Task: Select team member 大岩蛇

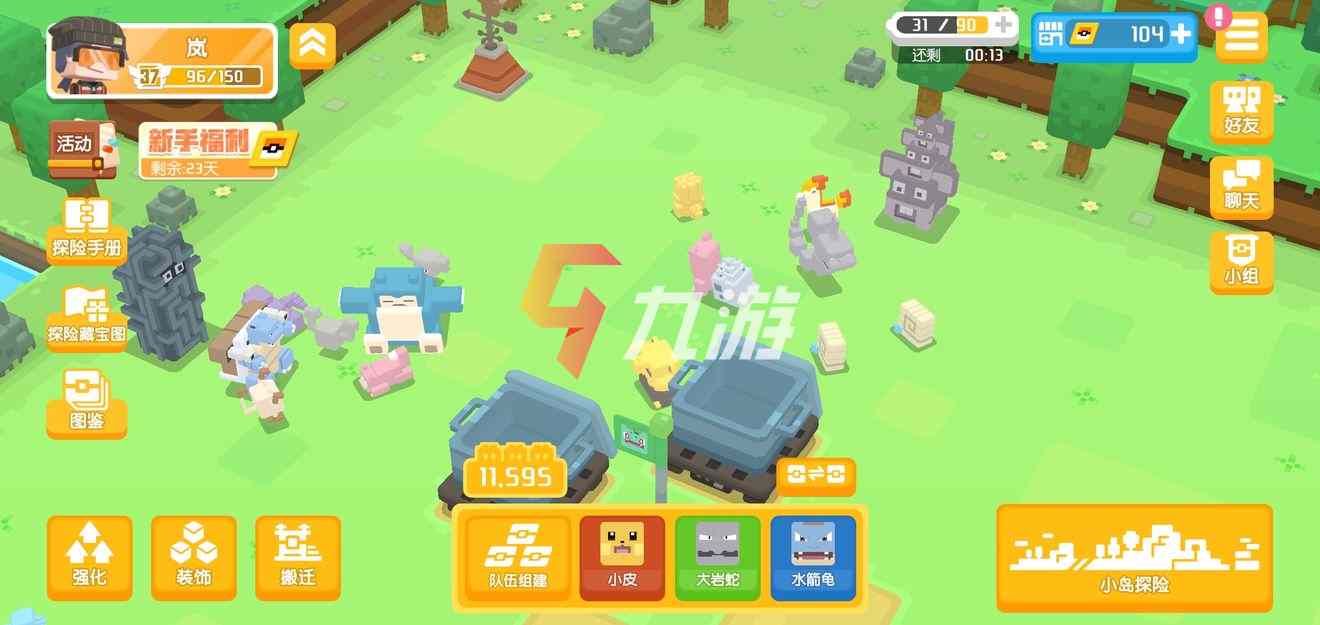Action: tap(717, 557)
